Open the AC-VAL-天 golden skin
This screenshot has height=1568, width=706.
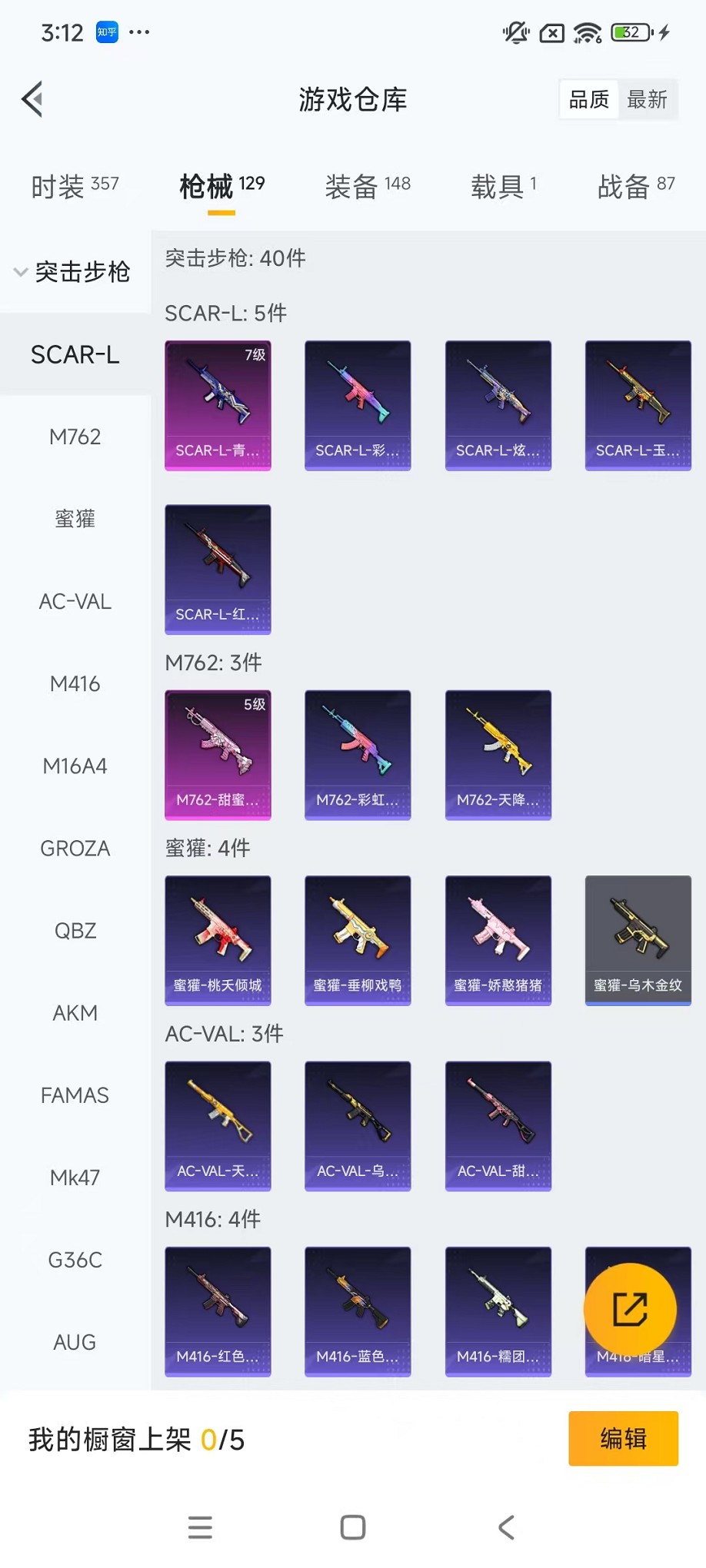[x=218, y=1126]
